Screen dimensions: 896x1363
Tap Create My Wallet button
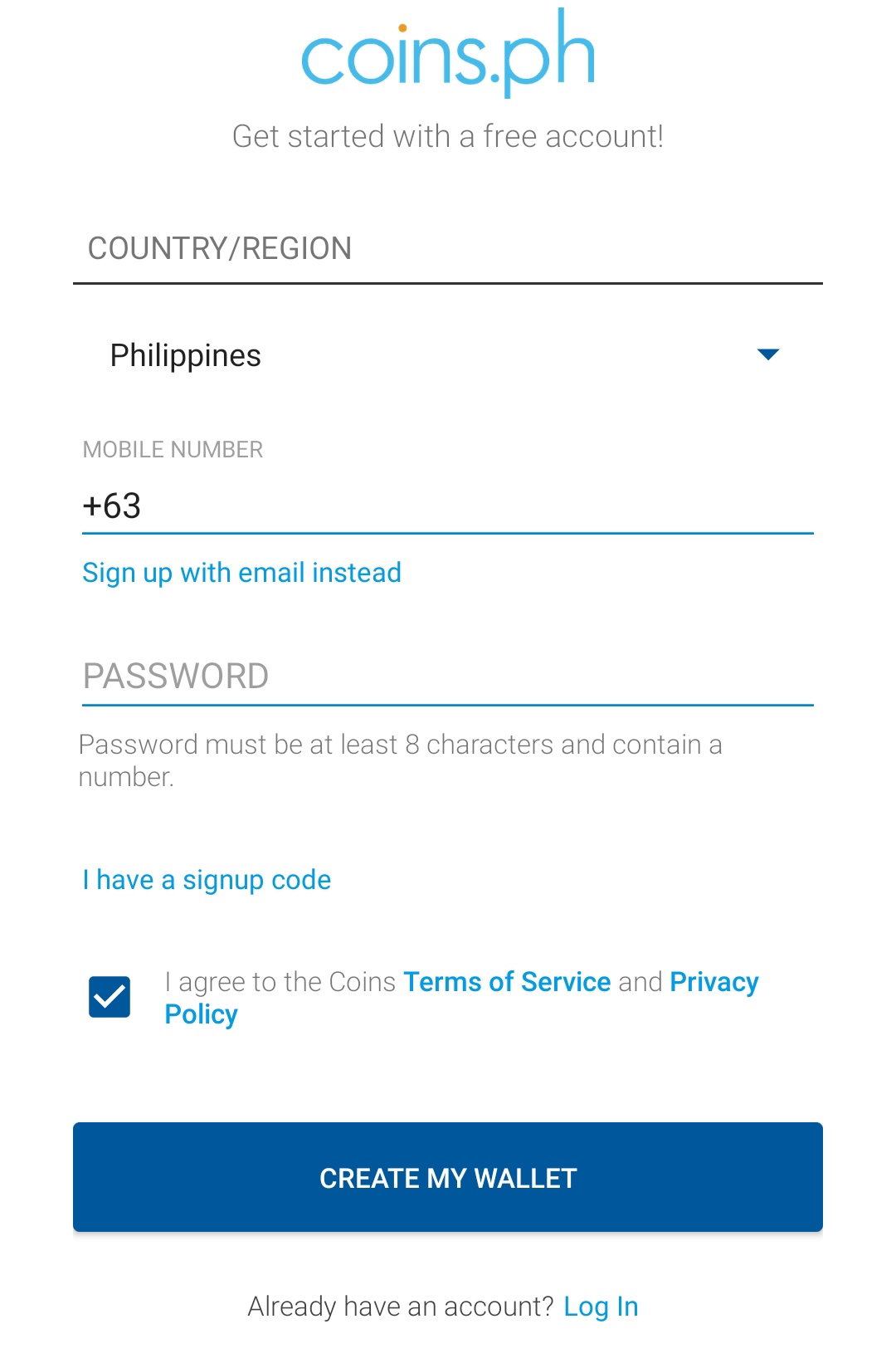448,1177
